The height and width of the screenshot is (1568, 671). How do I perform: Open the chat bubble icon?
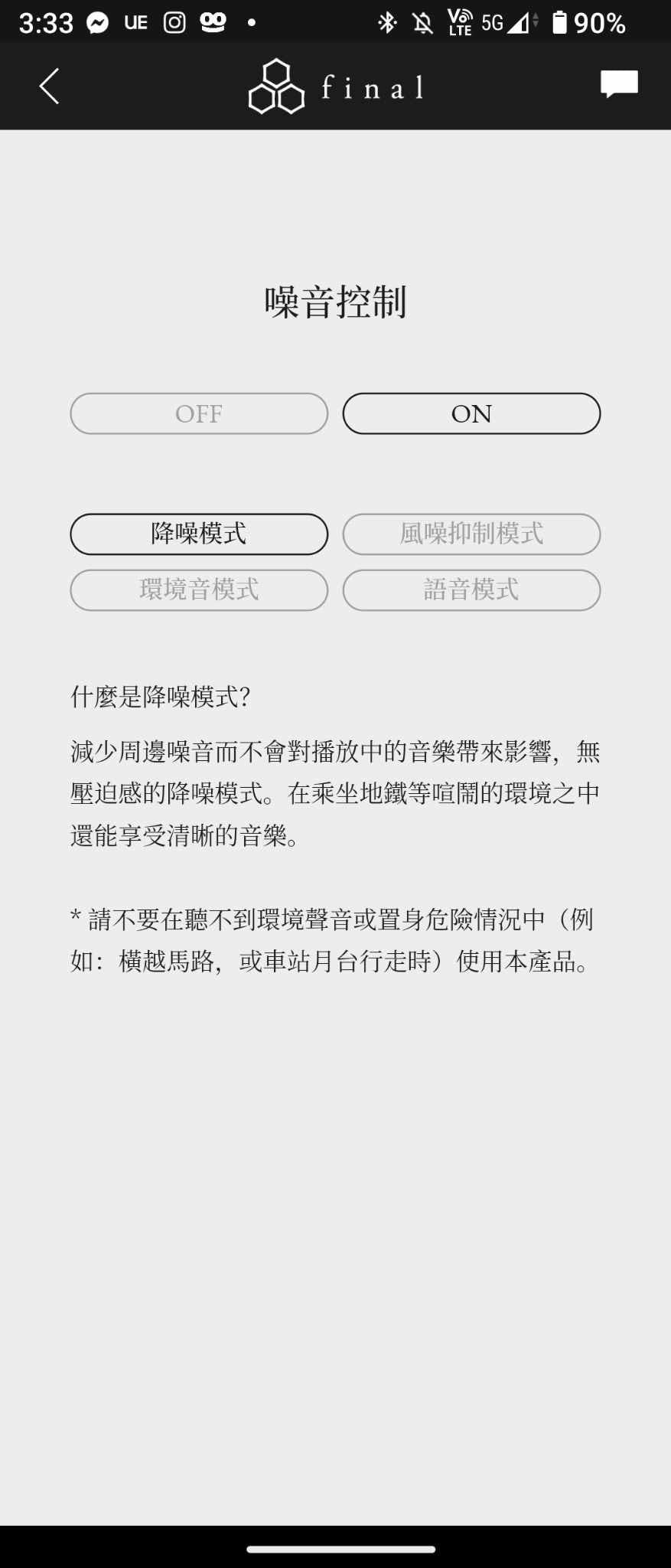click(x=619, y=84)
